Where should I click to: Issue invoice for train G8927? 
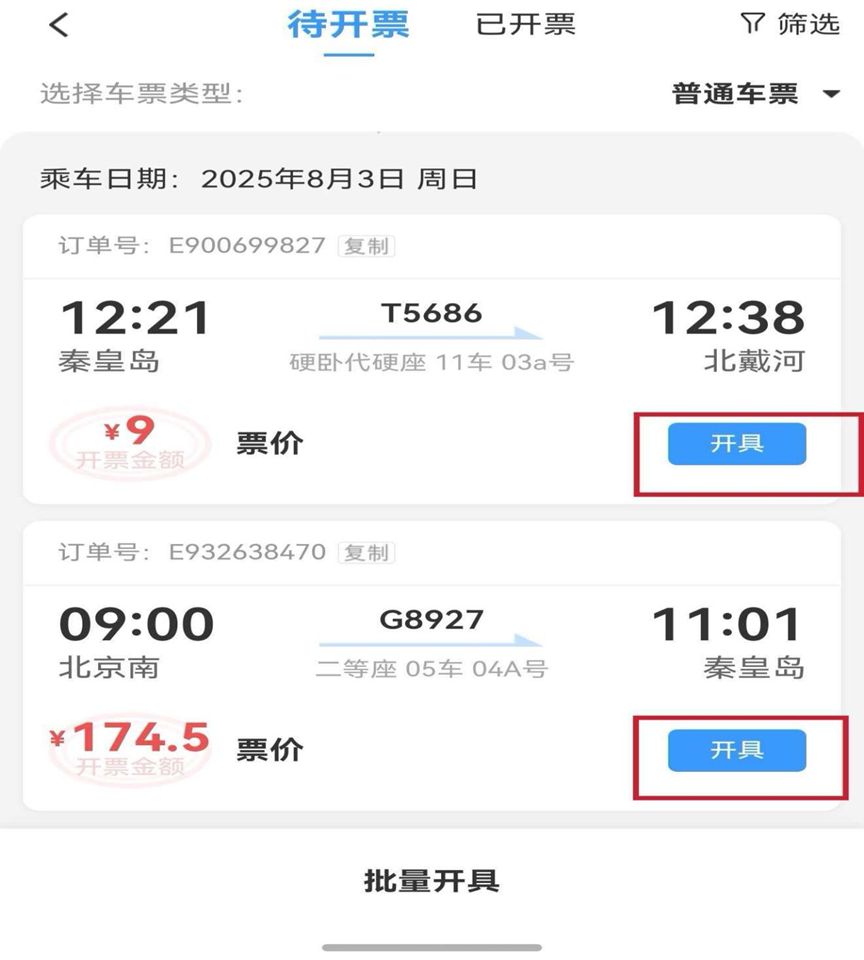pyautogui.click(x=737, y=750)
